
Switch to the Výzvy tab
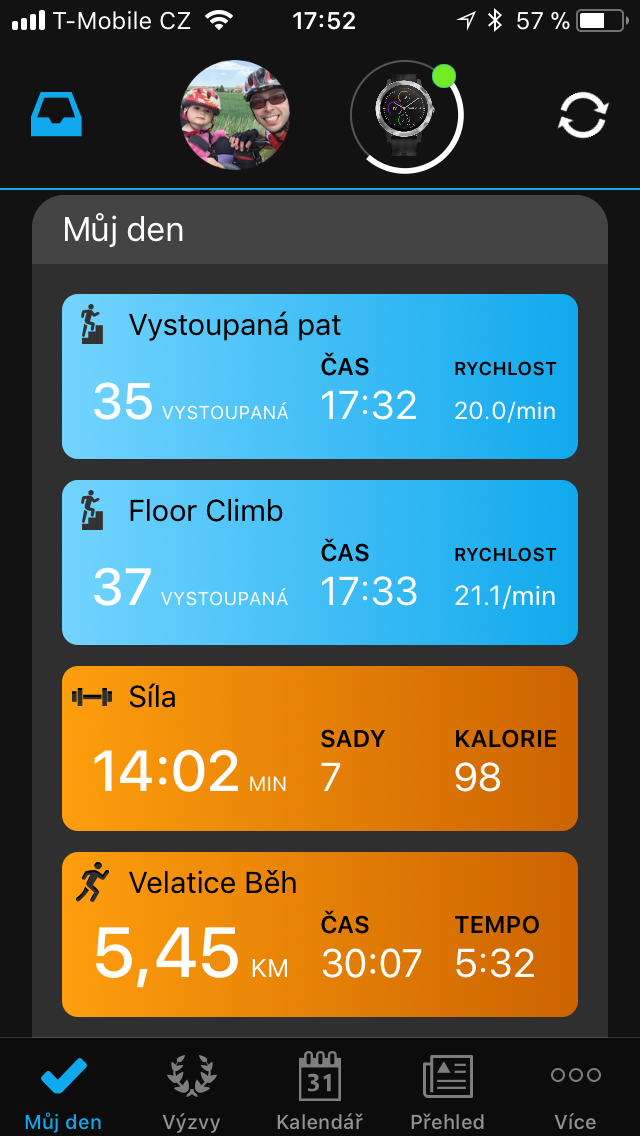[x=191, y=1090]
